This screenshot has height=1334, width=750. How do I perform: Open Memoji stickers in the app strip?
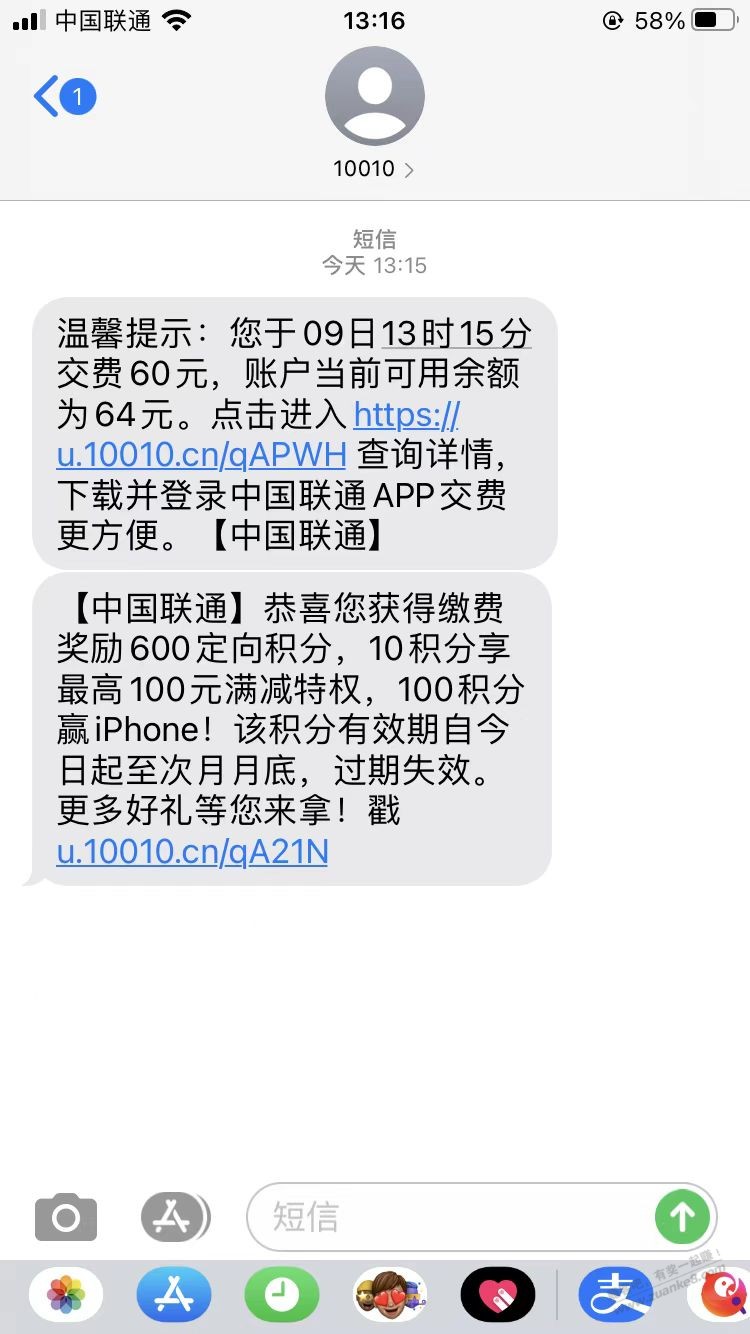(x=390, y=1296)
